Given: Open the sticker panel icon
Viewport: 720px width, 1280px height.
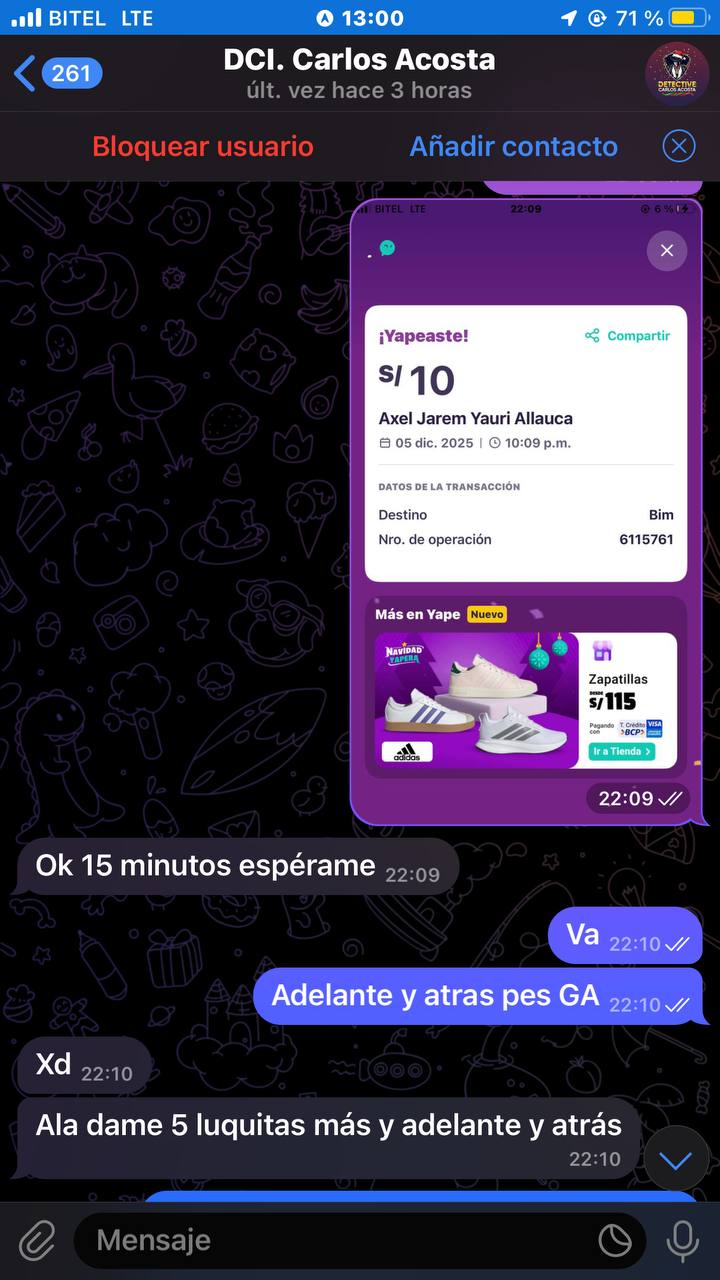Looking at the screenshot, I should [x=615, y=1241].
